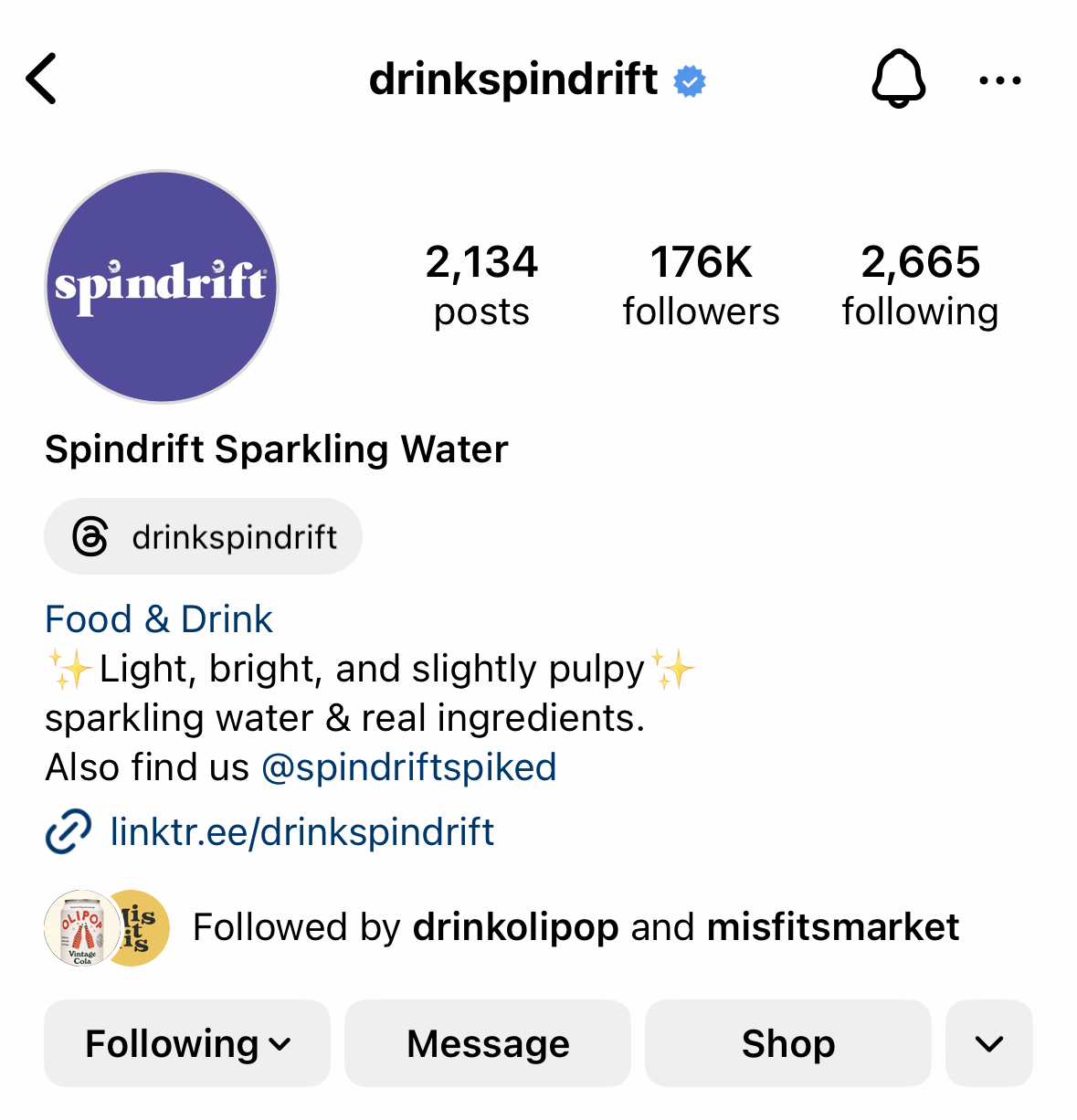Visit the @spindriftspiked account link
This screenshot has width=1077, height=1120.
click(408, 767)
